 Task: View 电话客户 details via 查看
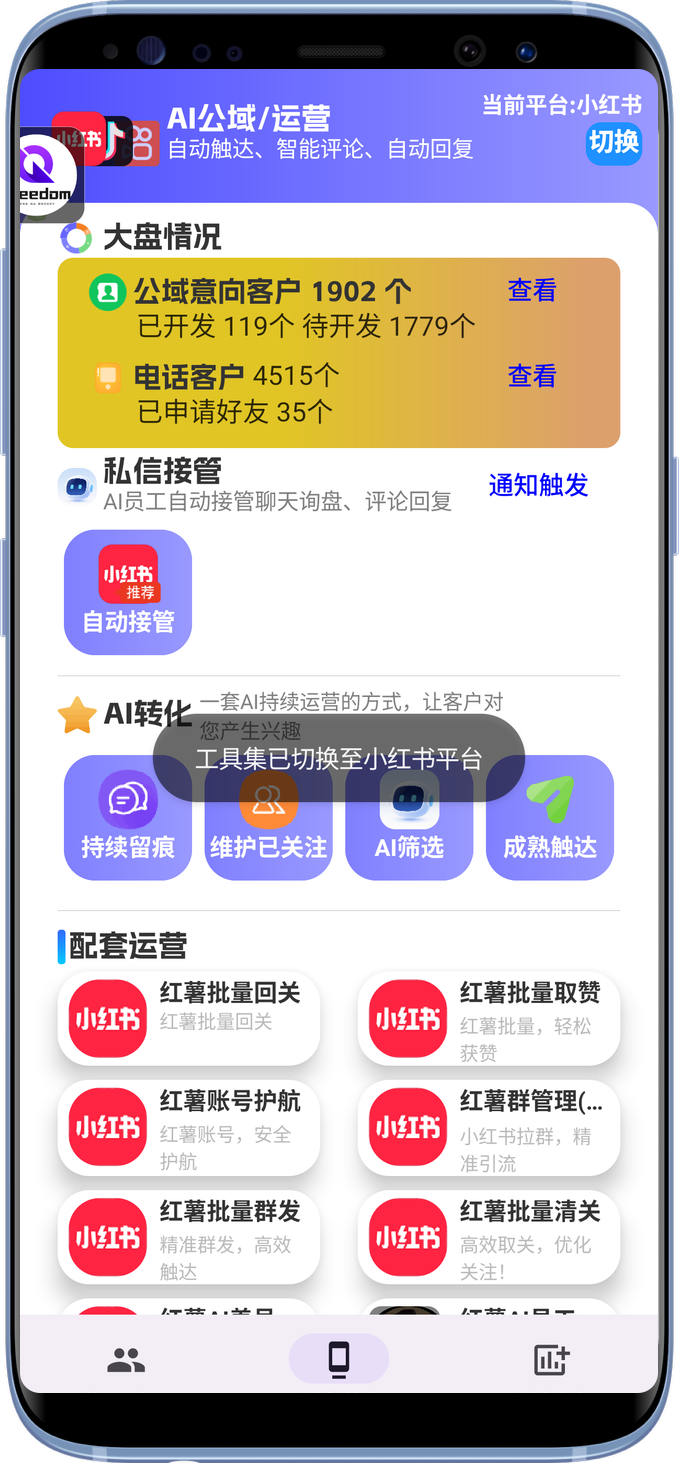pyautogui.click(x=531, y=376)
